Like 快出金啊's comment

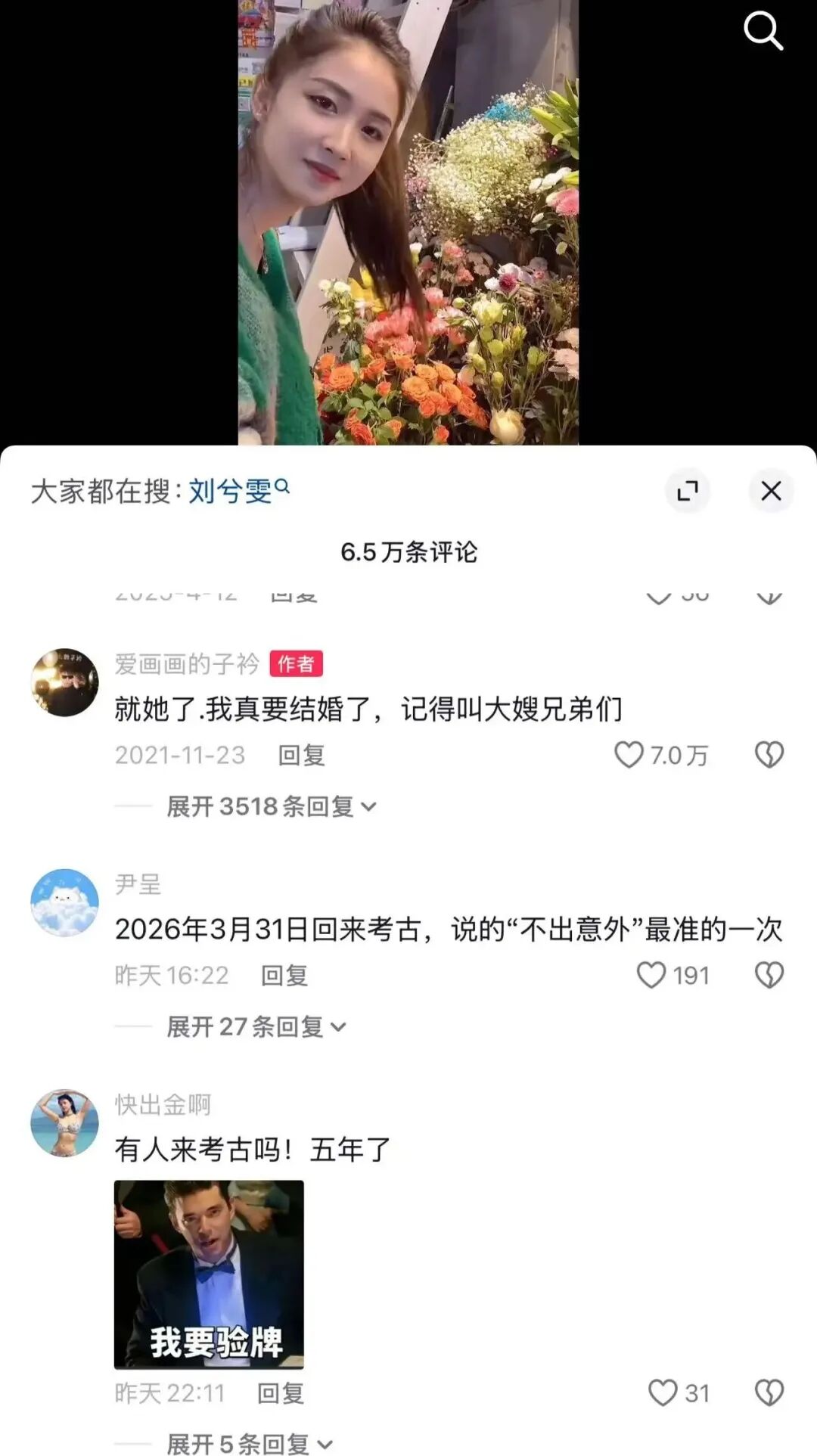(663, 1393)
